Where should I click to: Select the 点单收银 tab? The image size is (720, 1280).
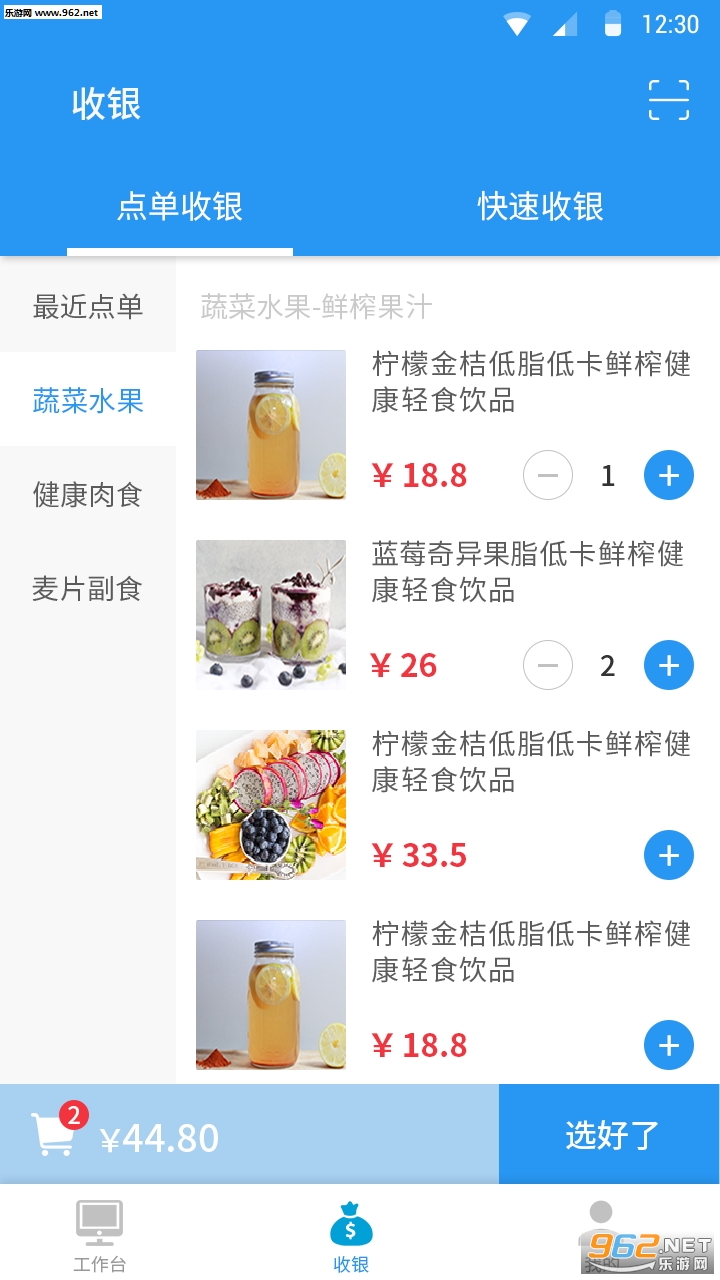pos(180,207)
